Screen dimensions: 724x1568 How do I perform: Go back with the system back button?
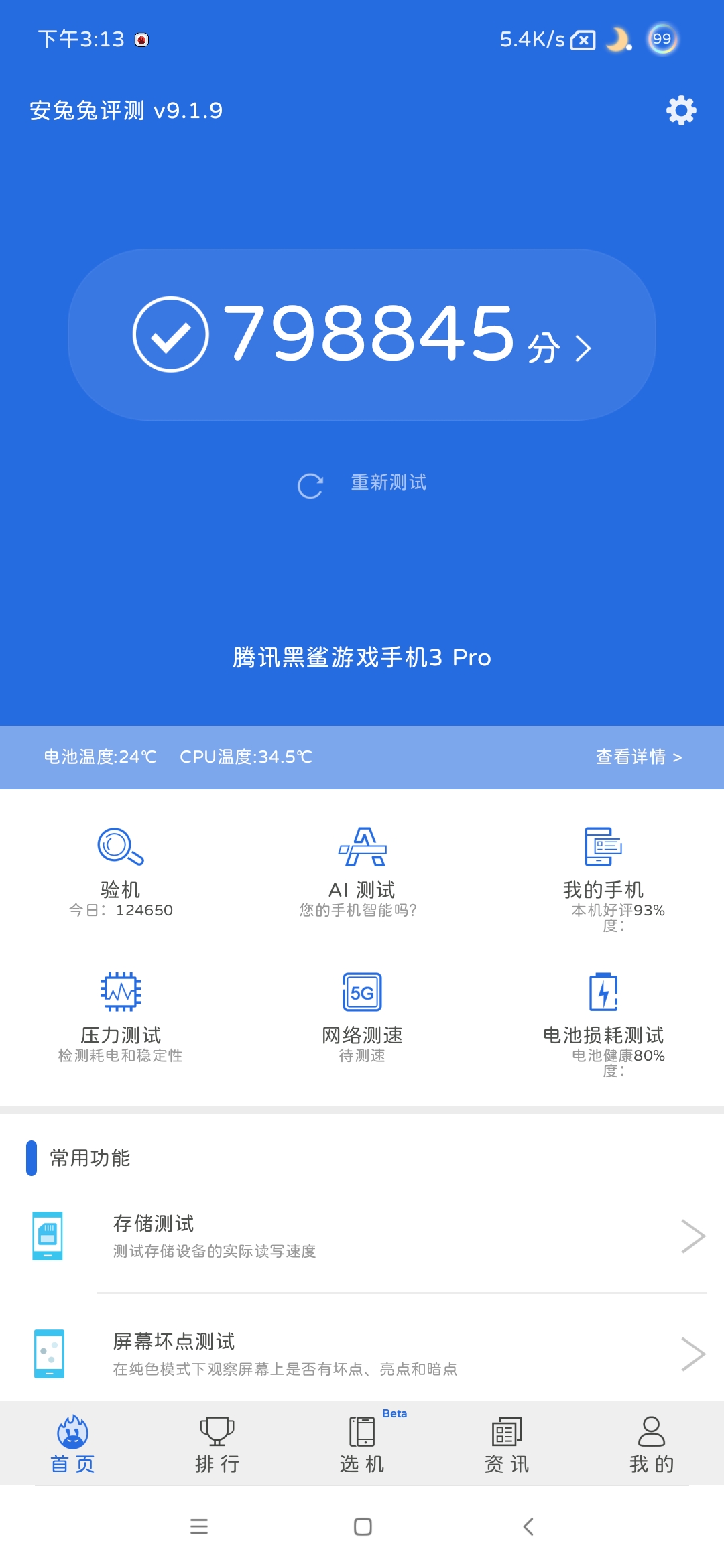tap(528, 1526)
